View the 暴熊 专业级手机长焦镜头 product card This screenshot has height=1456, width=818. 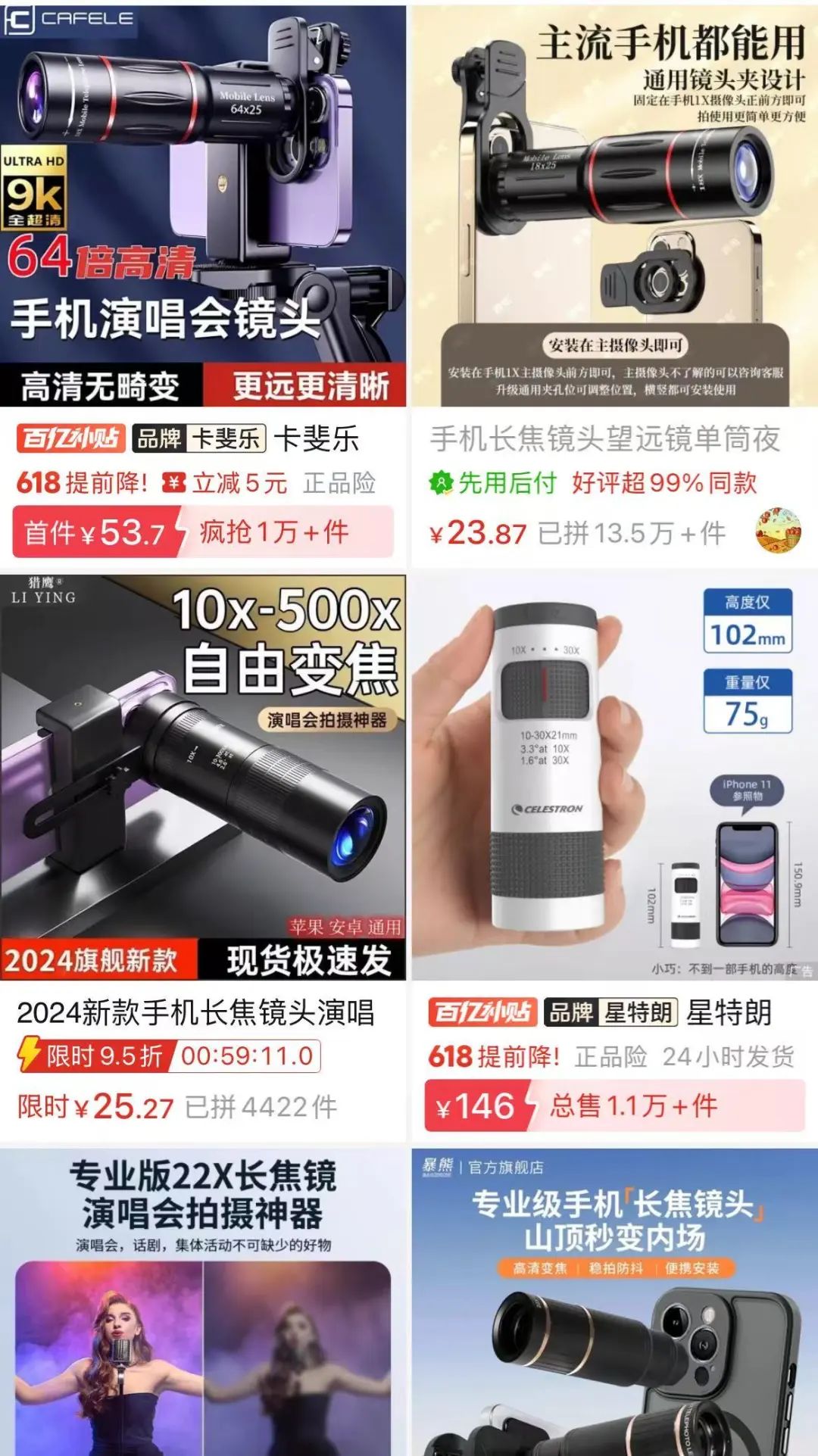[614, 1302]
